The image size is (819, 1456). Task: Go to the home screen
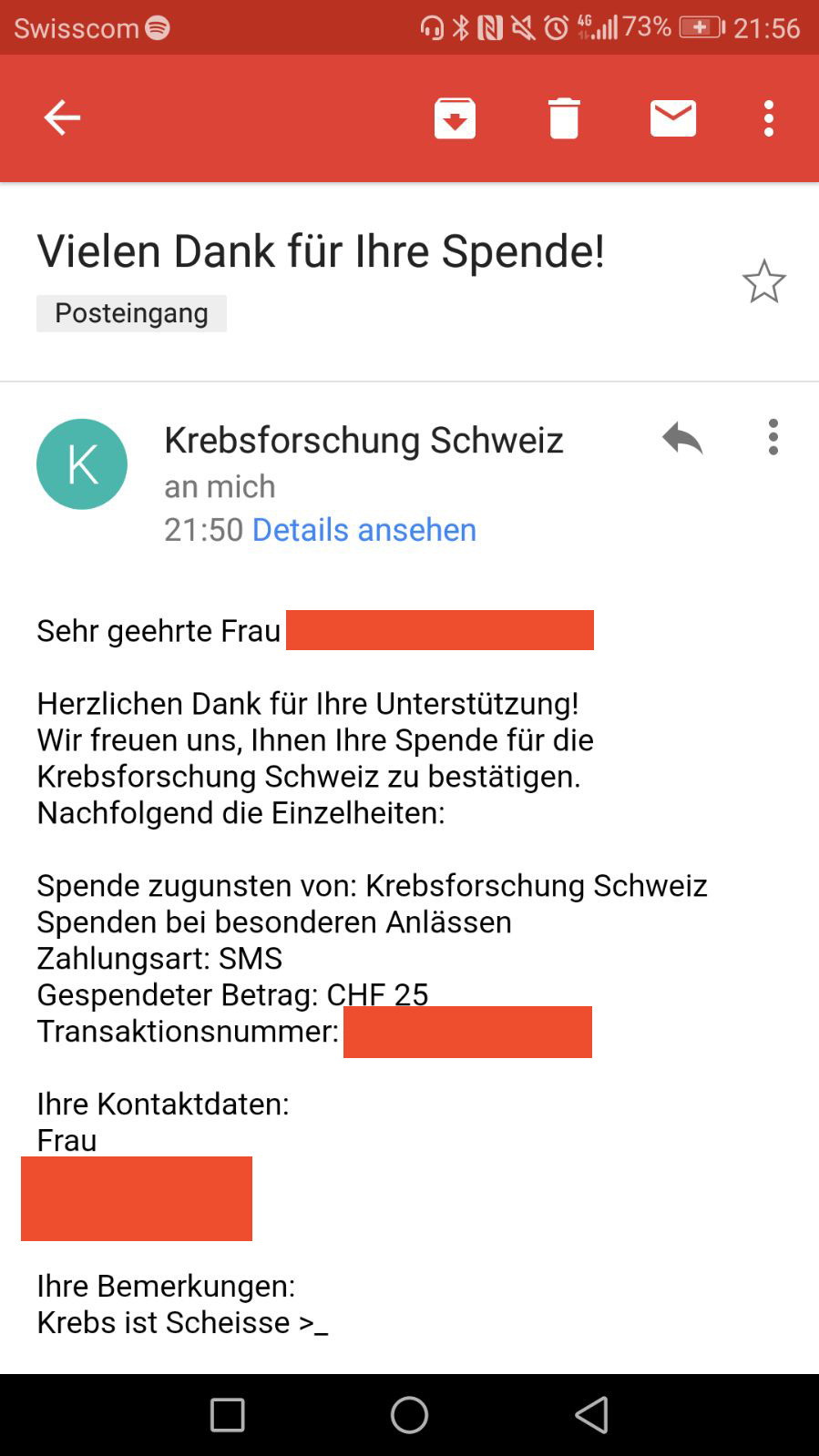point(409,1415)
